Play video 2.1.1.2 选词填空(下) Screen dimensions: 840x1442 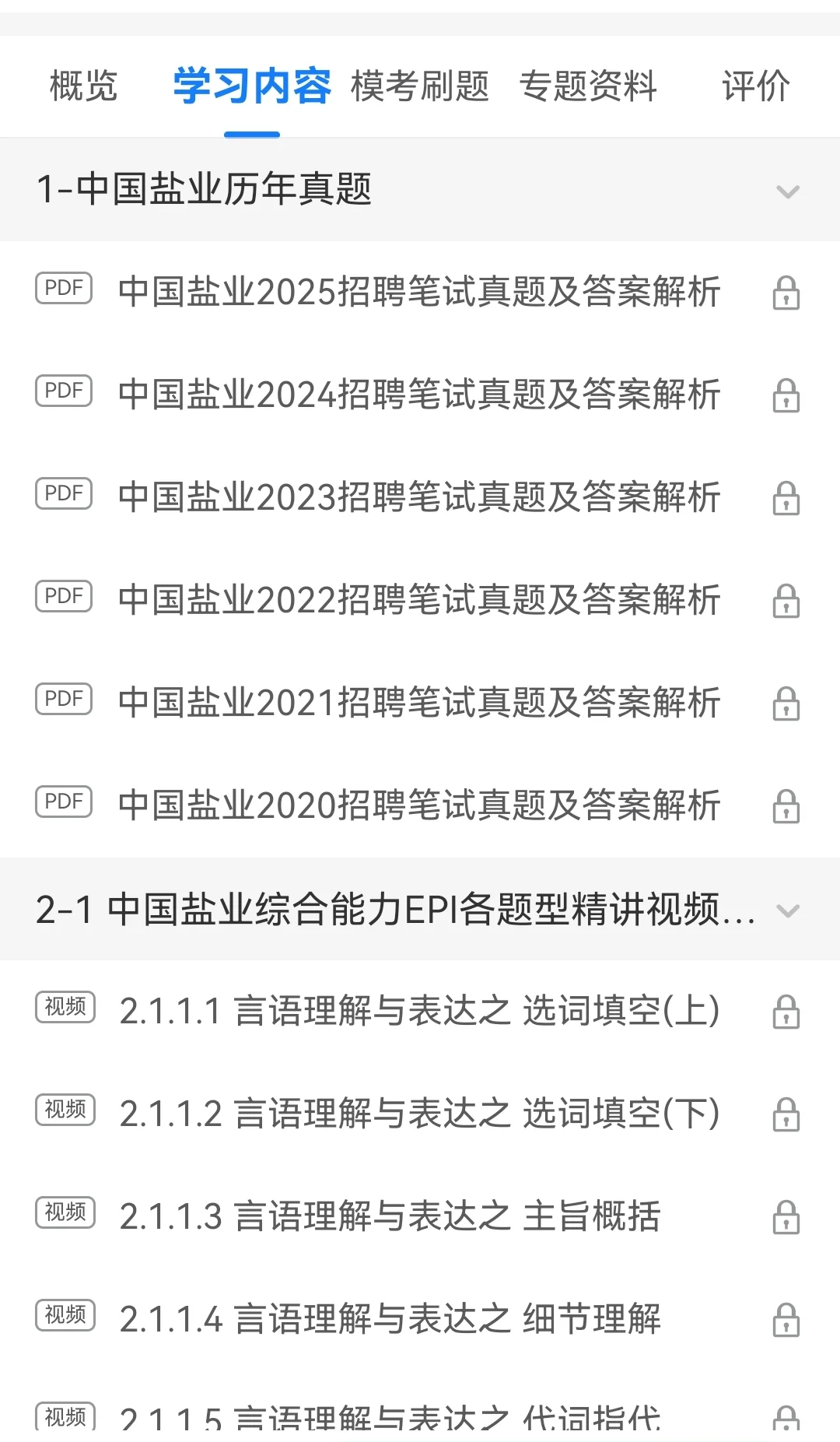click(x=418, y=1114)
